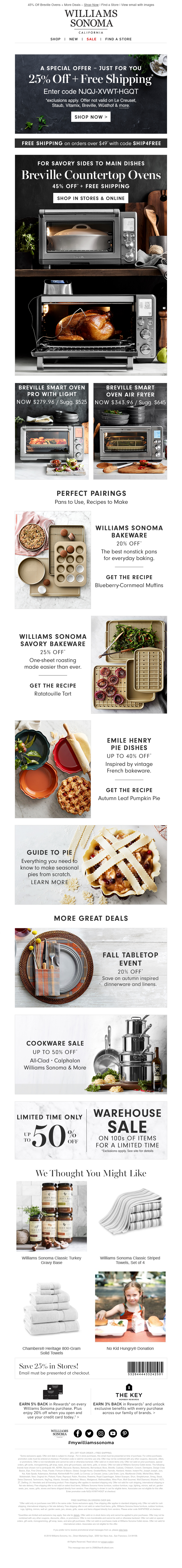
Task: Go to the SALE section
Action: point(91,39)
